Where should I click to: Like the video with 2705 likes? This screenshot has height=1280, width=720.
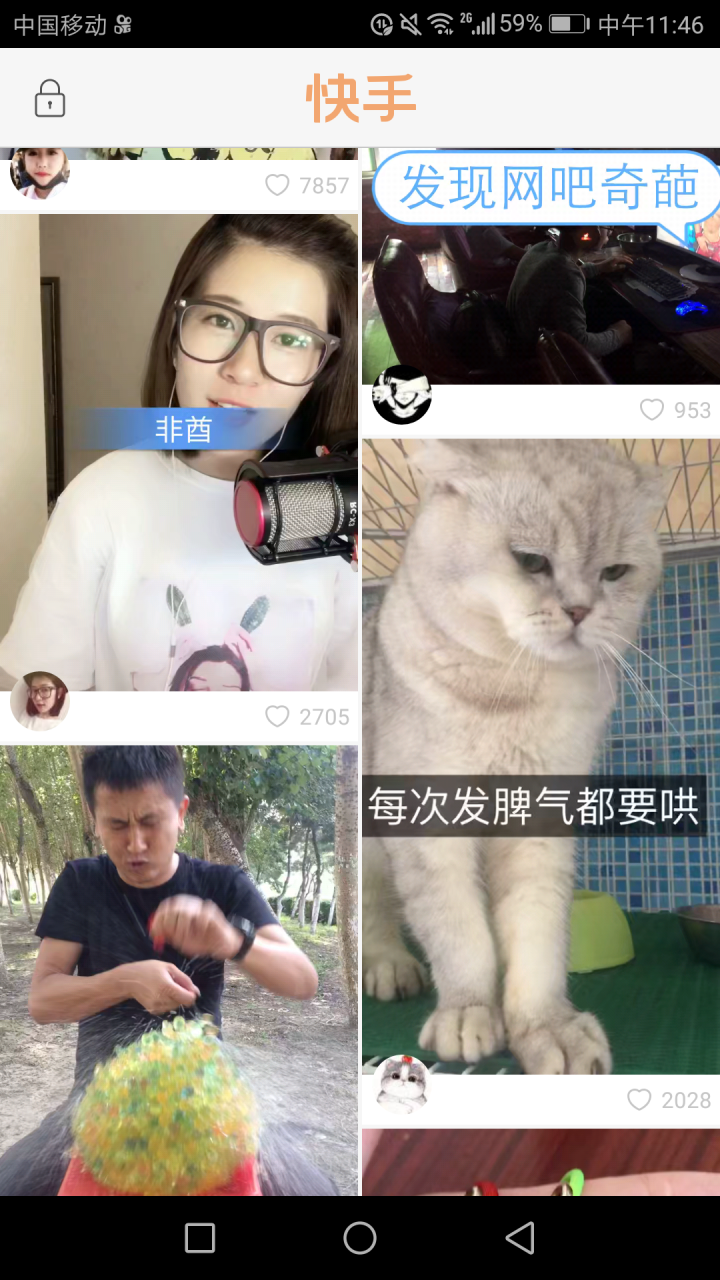(x=277, y=716)
